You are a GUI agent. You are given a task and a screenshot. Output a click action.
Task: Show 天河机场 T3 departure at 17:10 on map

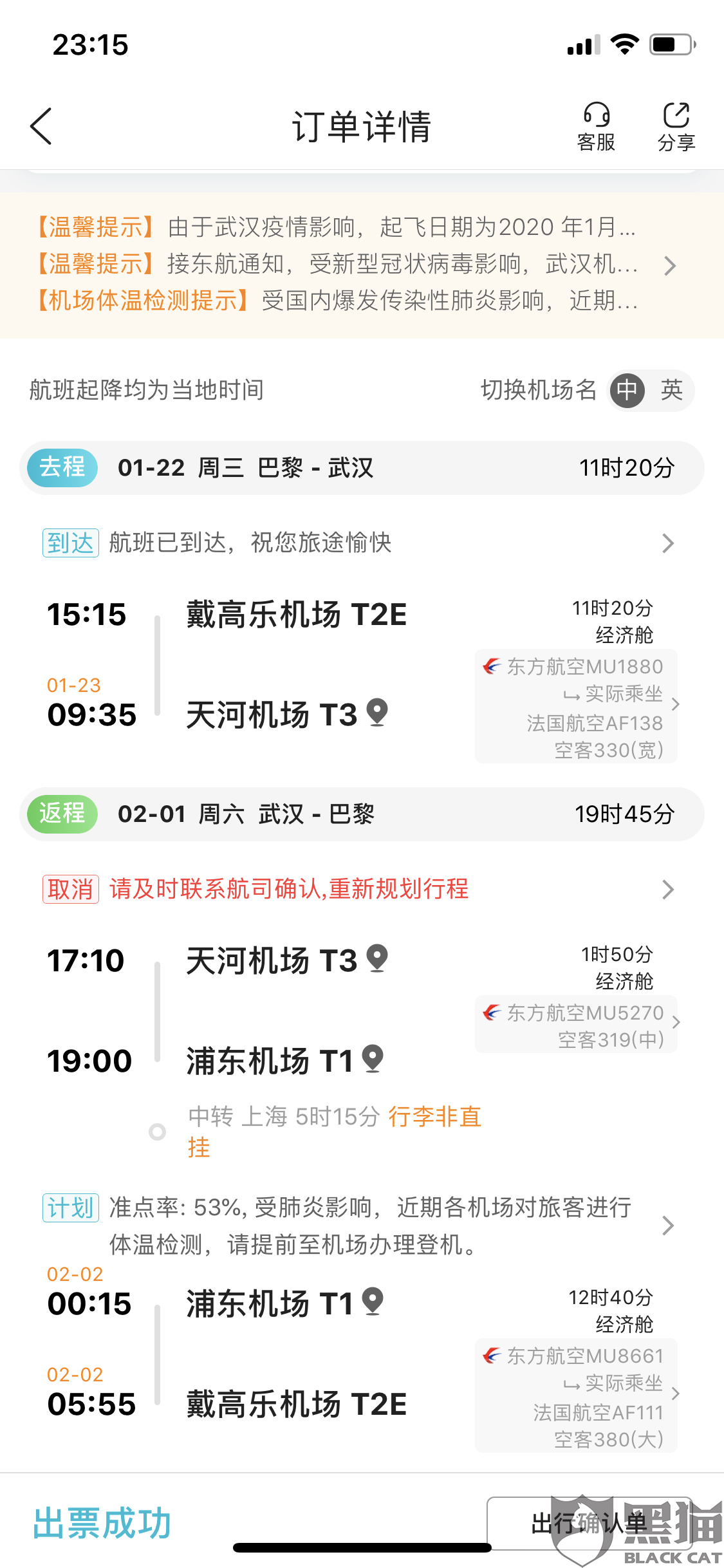pos(377,959)
